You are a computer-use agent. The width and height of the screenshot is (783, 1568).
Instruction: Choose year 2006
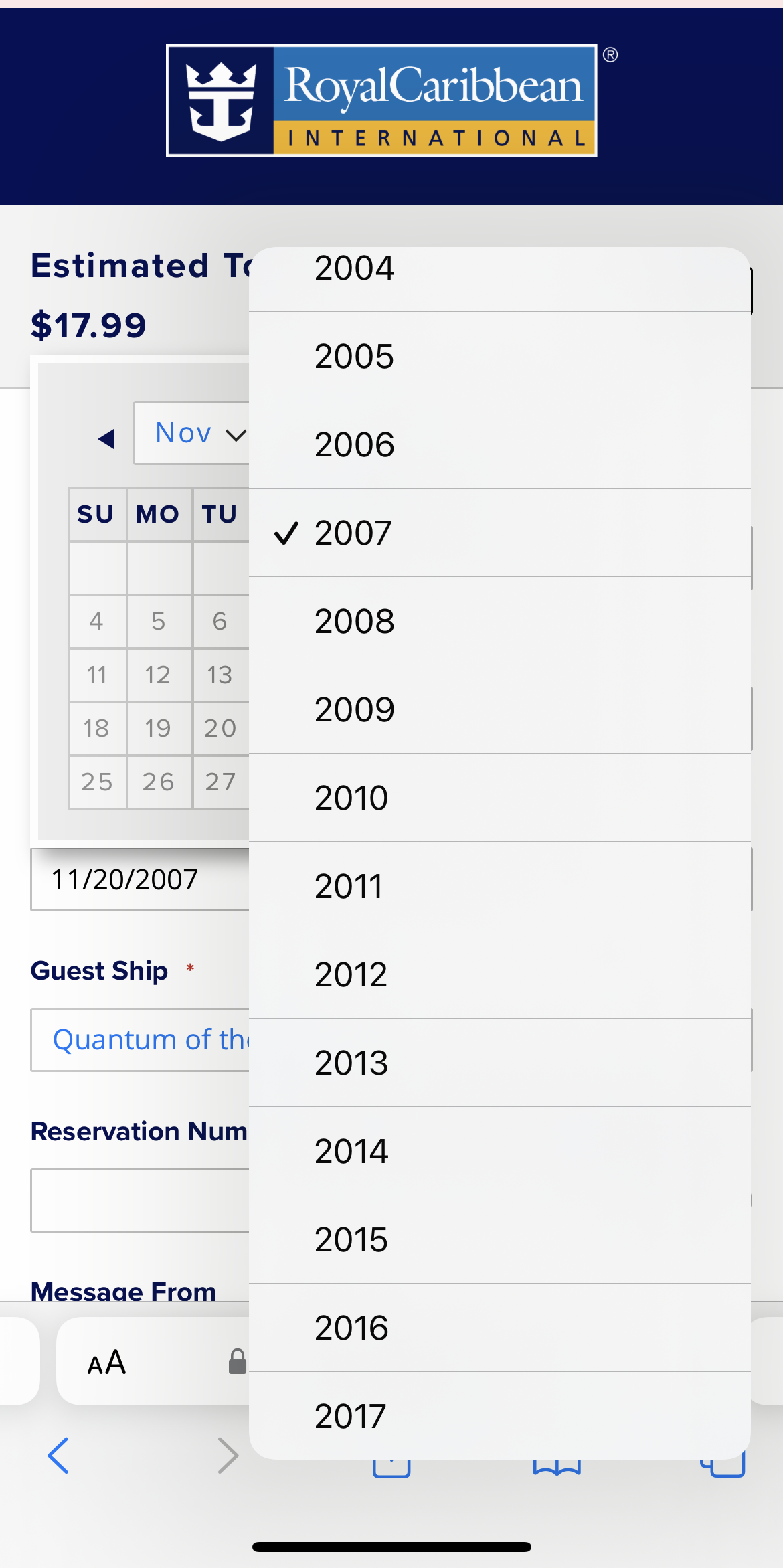pyautogui.click(x=499, y=444)
